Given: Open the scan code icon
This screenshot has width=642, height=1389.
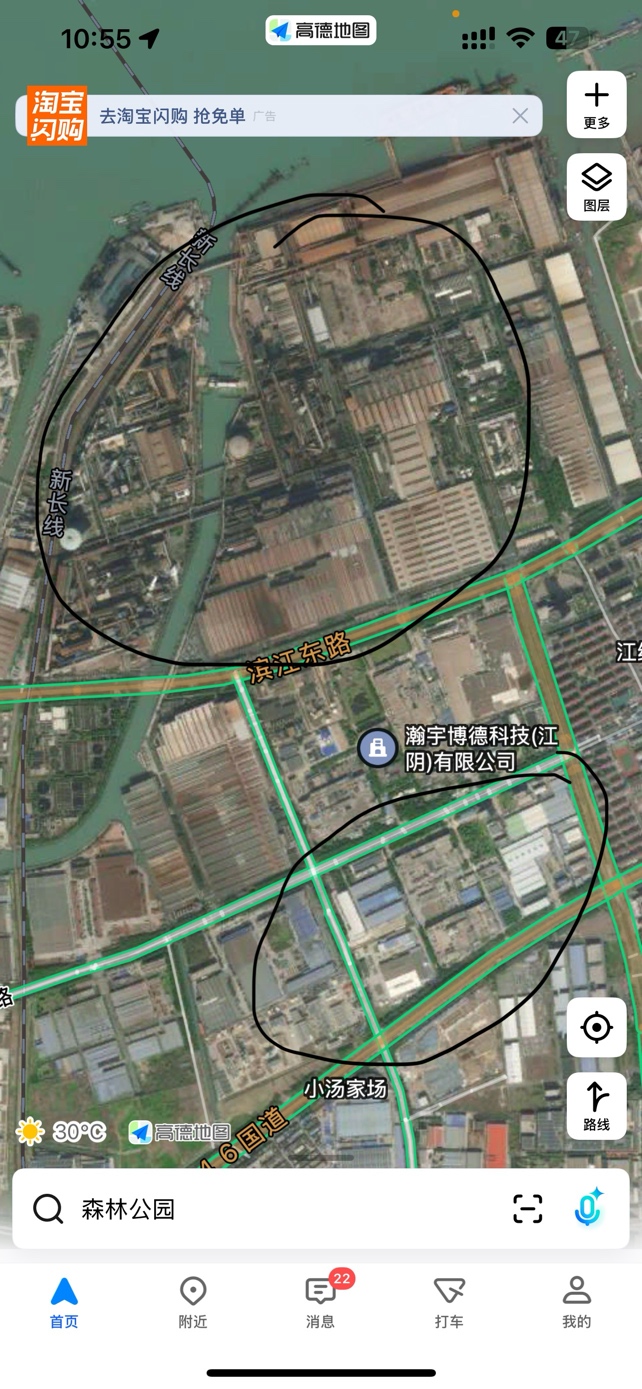Looking at the screenshot, I should pyautogui.click(x=527, y=1209).
